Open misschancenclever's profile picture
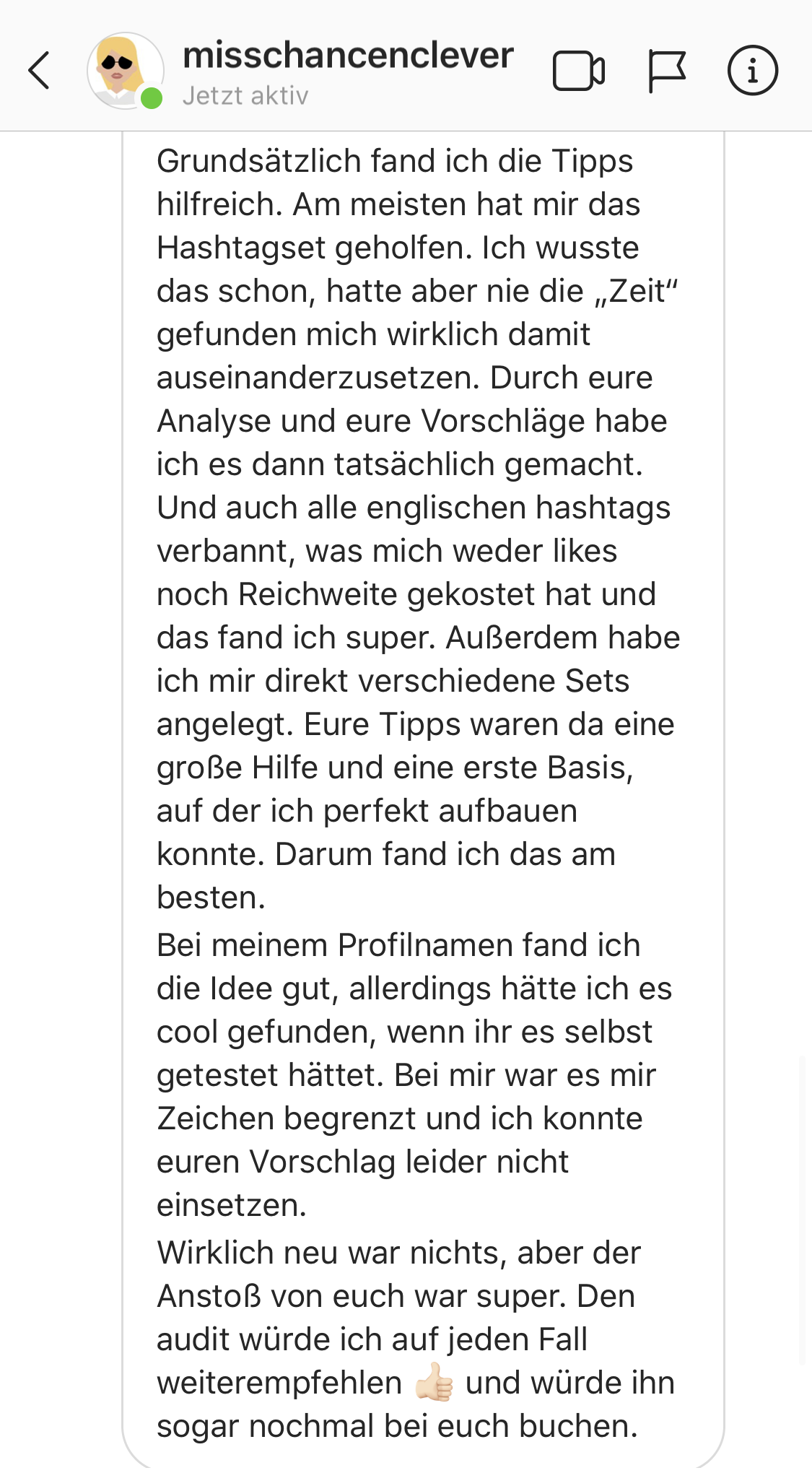This screenshot has width=812, height=1473. point(126,71)
